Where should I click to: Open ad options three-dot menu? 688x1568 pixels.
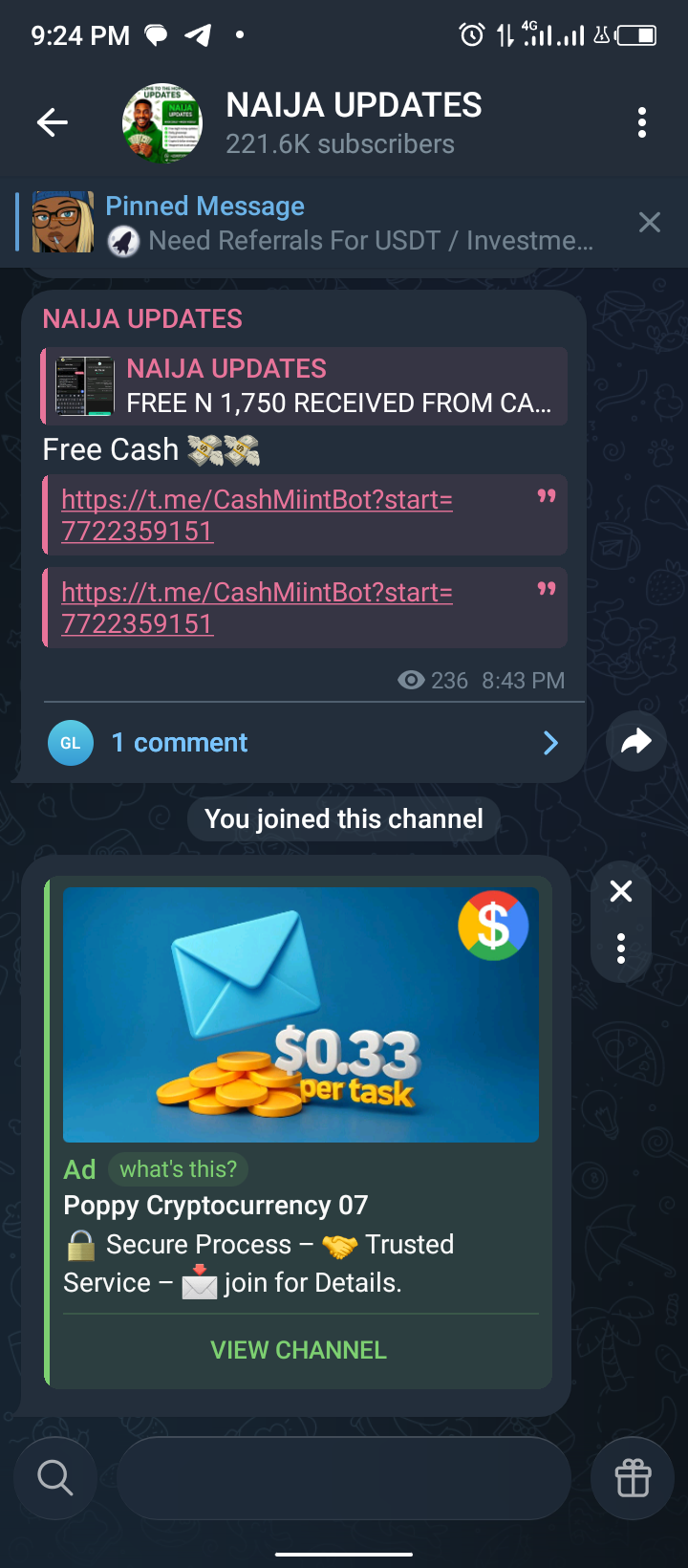pos(621,947)
